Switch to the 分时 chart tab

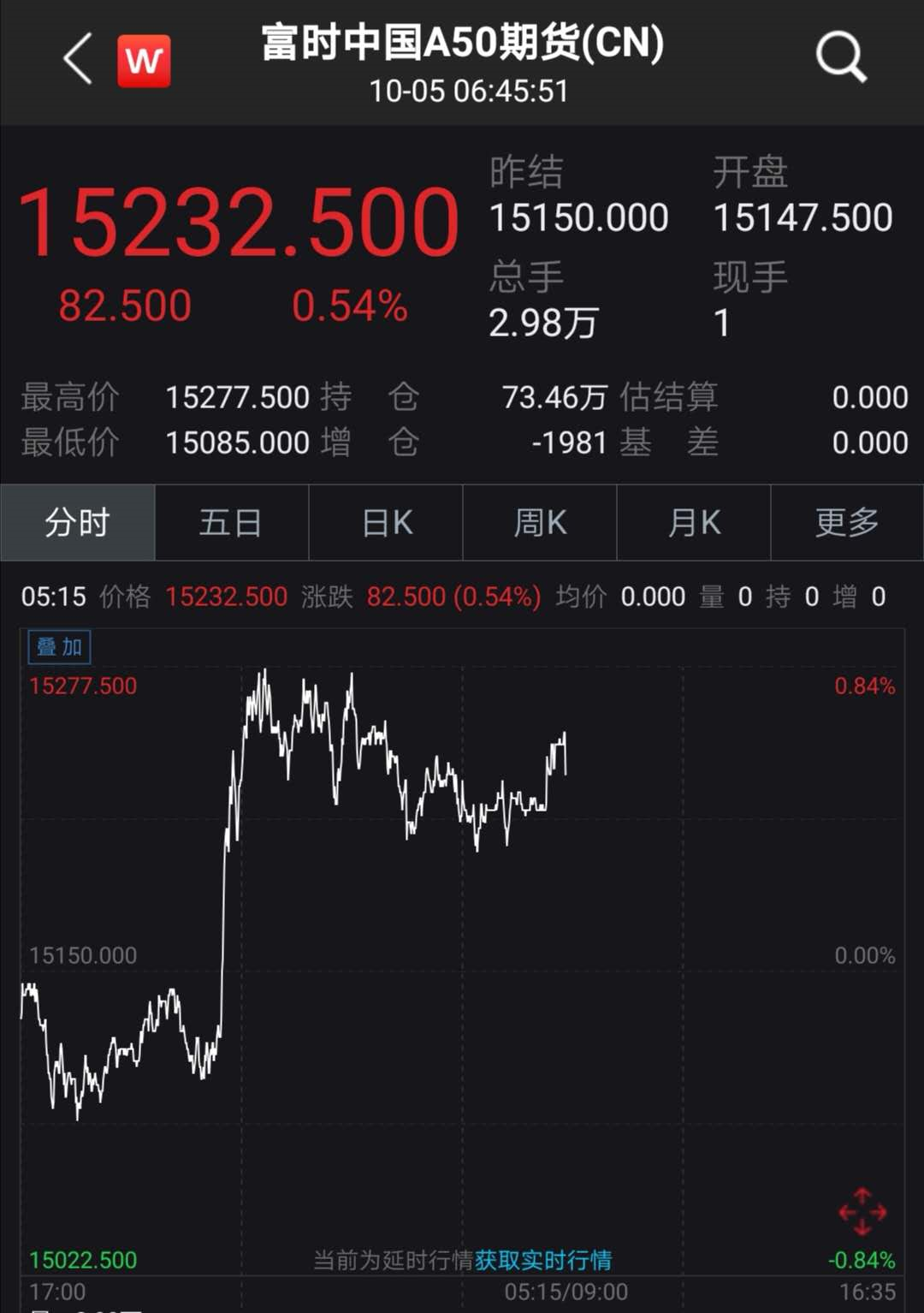pyautogui.click(x=78, y=522)
